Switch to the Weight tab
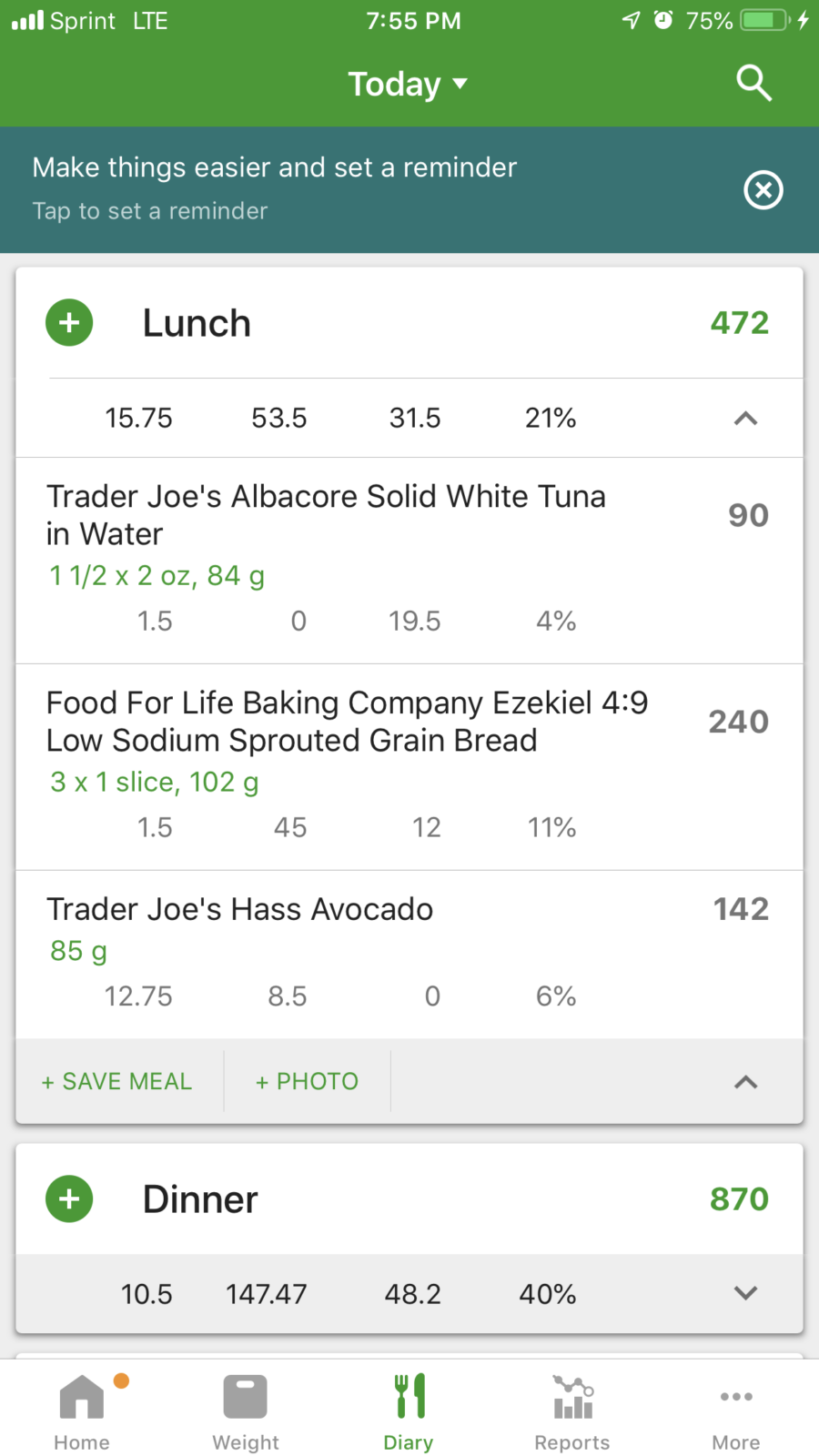 (246, 1411)
